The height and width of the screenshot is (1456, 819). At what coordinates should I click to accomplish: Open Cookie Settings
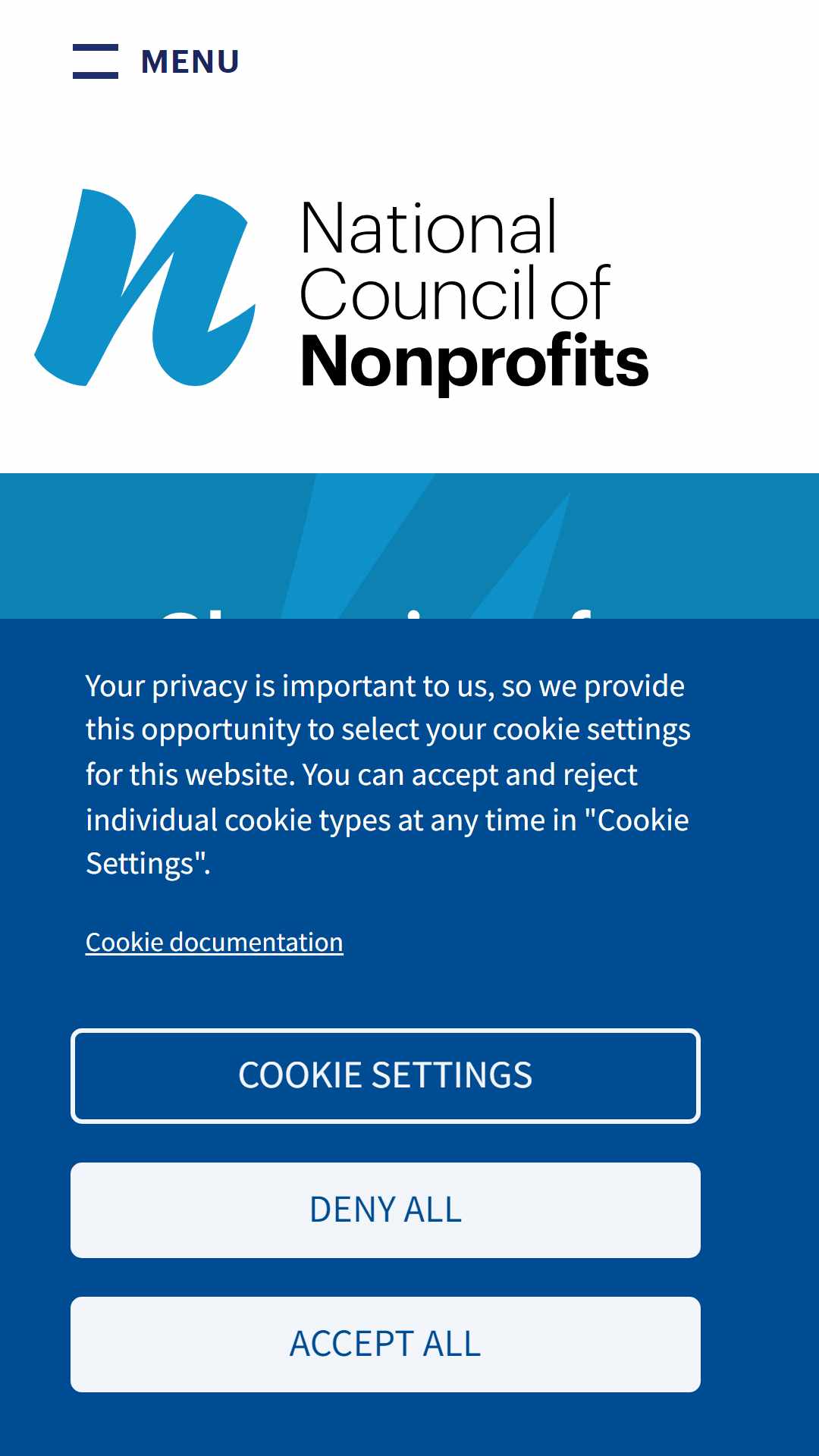pos(385,1075)
